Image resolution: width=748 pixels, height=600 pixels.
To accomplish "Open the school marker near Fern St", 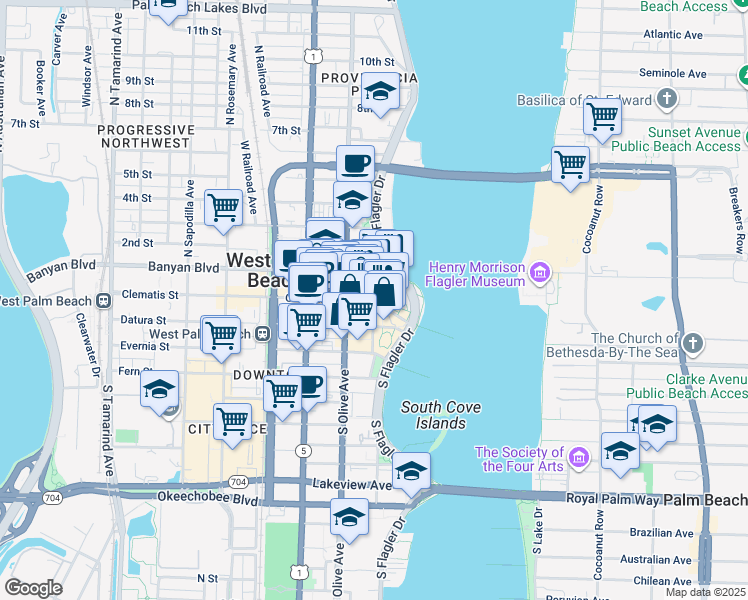I will coord(159,393).
